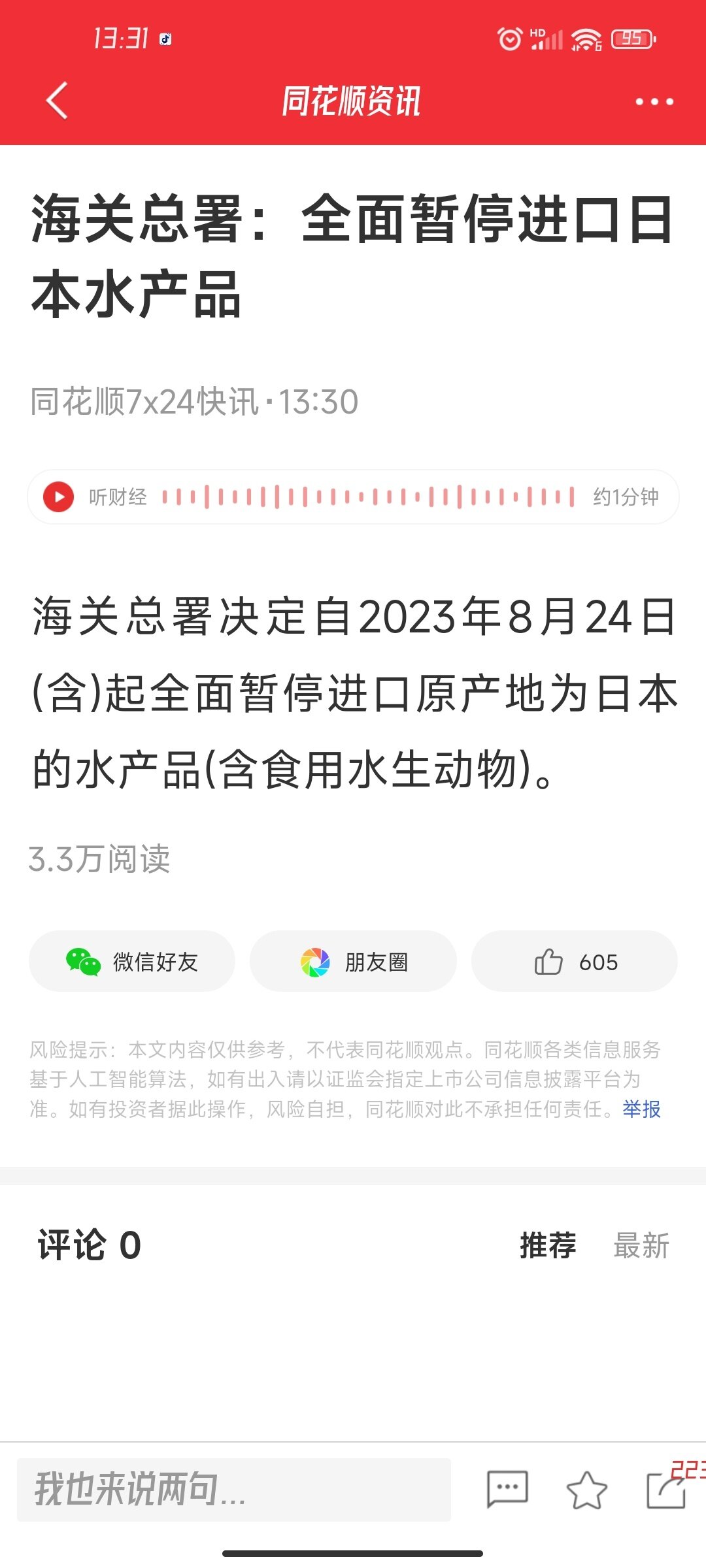Screen dimensions: 706x1568
Task: Play the 听财经 audio reading
Action: (x=59, y=497)
